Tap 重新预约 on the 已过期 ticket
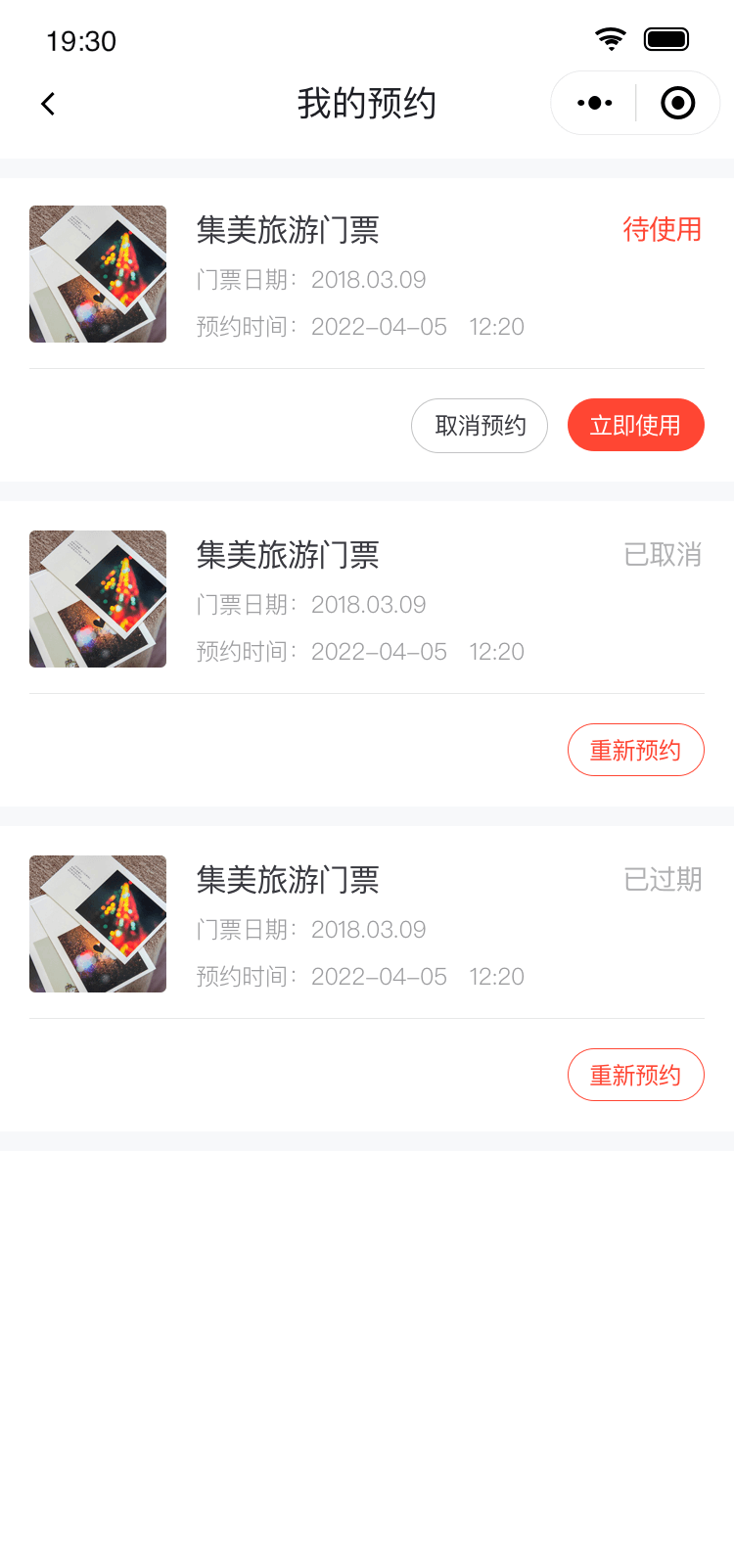This screenshot has height=1568, width=734. pyautogui.click(x=635, y=1076)
